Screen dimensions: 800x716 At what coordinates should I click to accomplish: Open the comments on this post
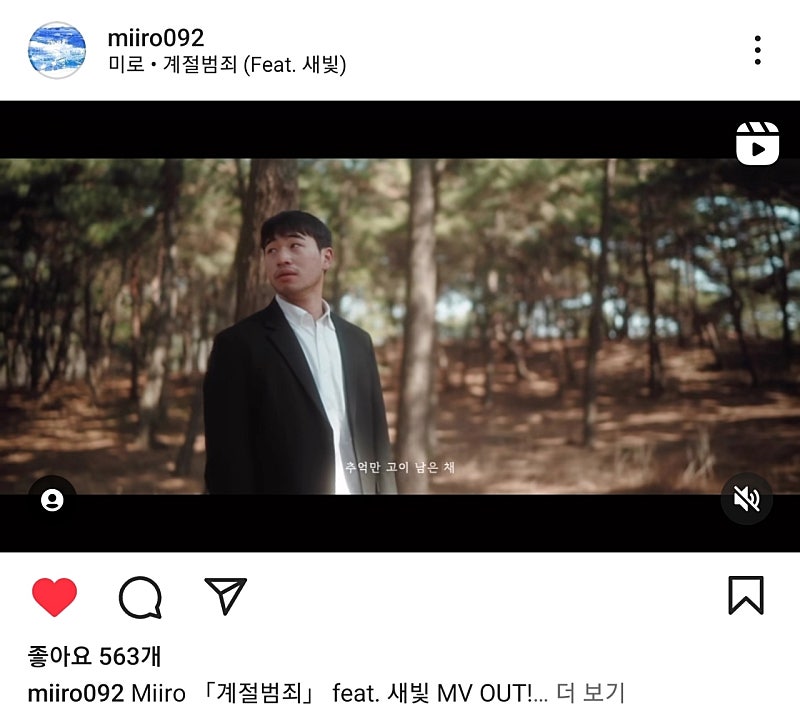pyautogui.click(x=140, y=597)
